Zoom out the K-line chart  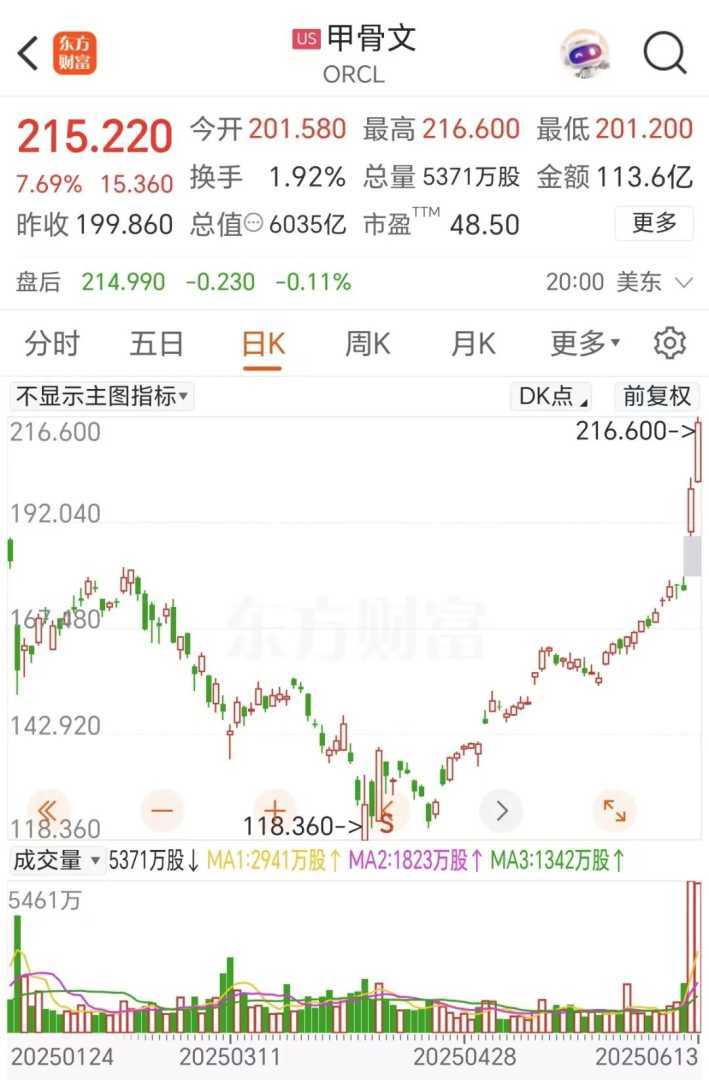(162, 809)
